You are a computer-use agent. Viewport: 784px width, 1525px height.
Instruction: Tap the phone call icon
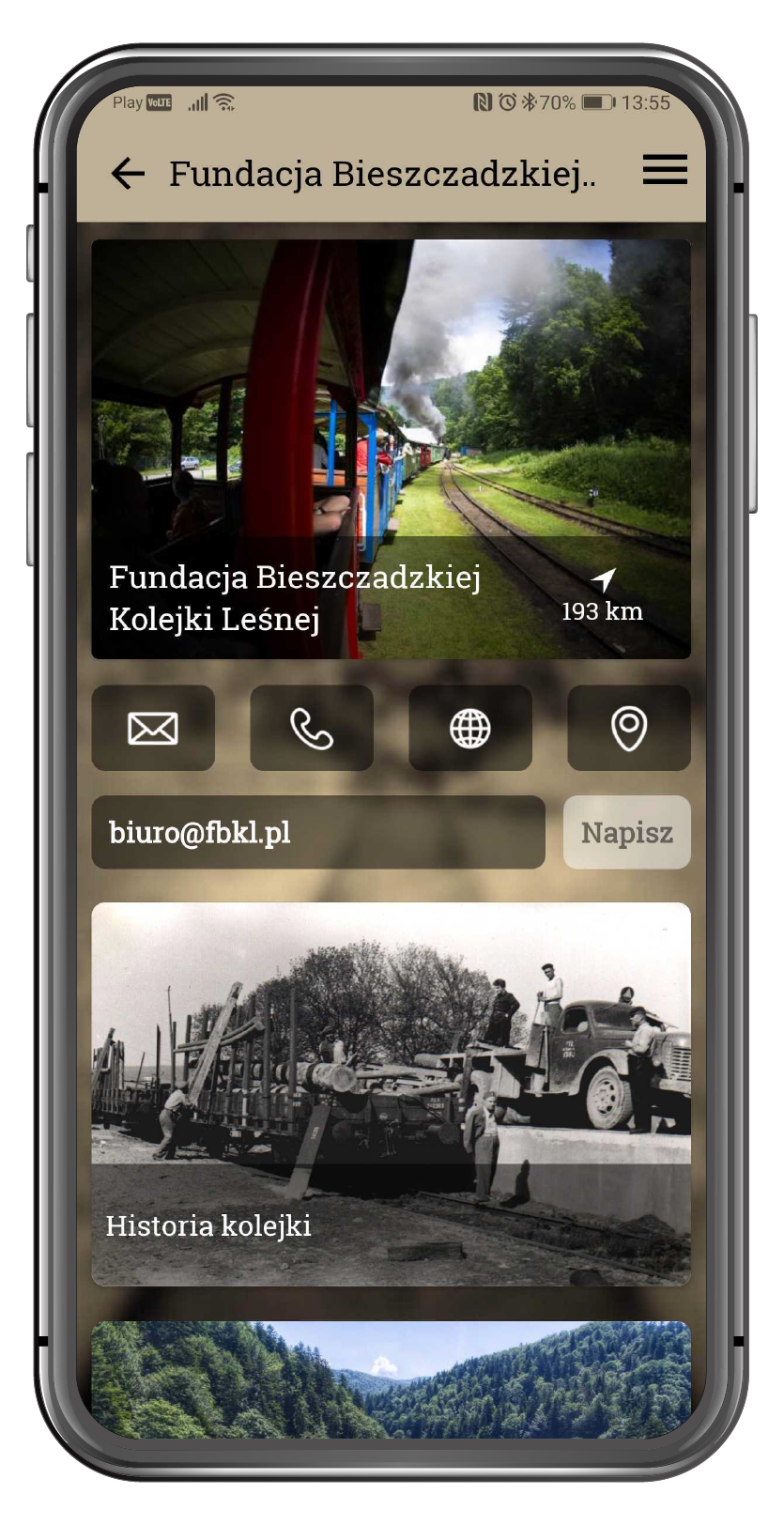pyautogui.click(x=312, y=728)
